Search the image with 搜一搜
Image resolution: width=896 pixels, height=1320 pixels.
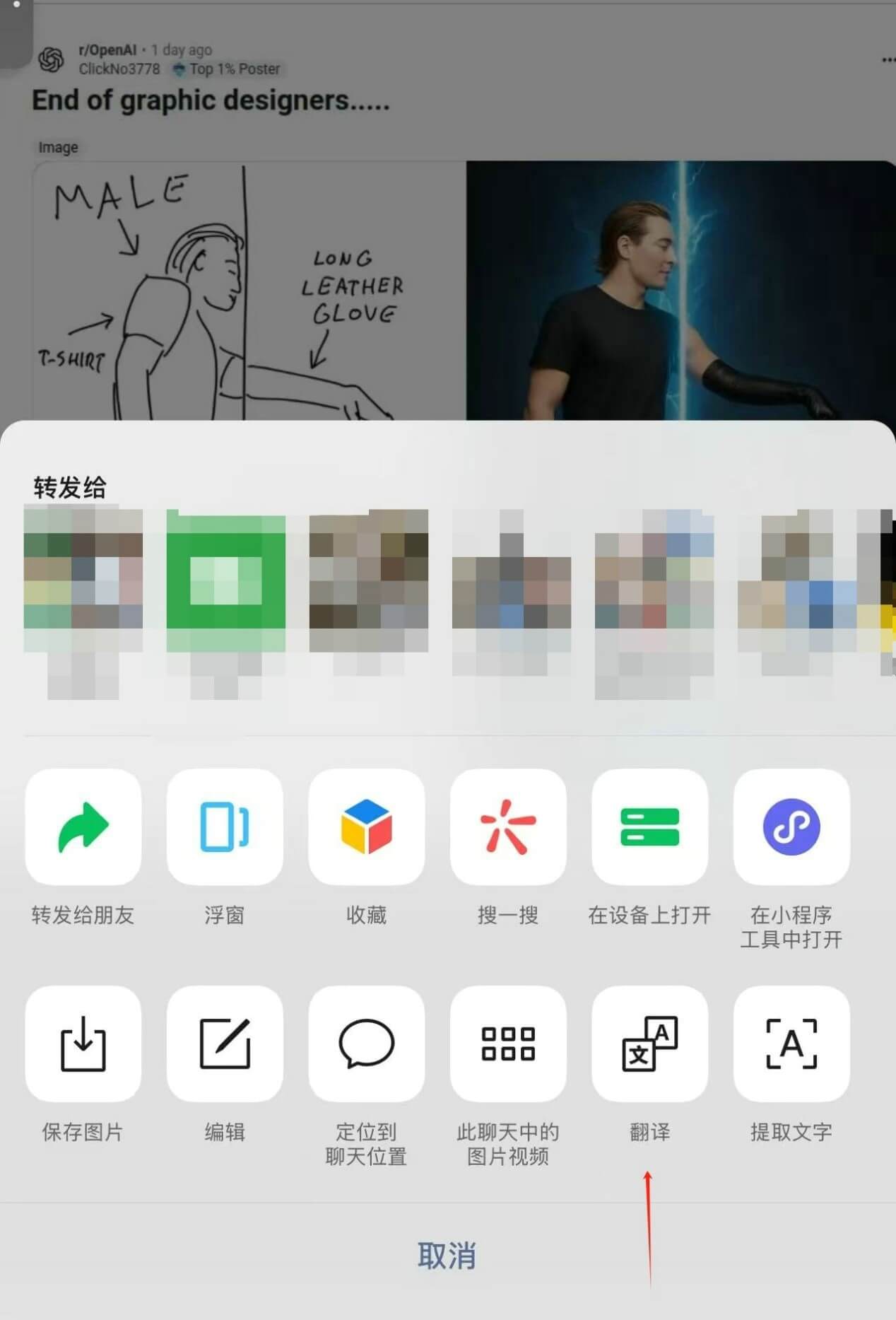pos(508,827)
